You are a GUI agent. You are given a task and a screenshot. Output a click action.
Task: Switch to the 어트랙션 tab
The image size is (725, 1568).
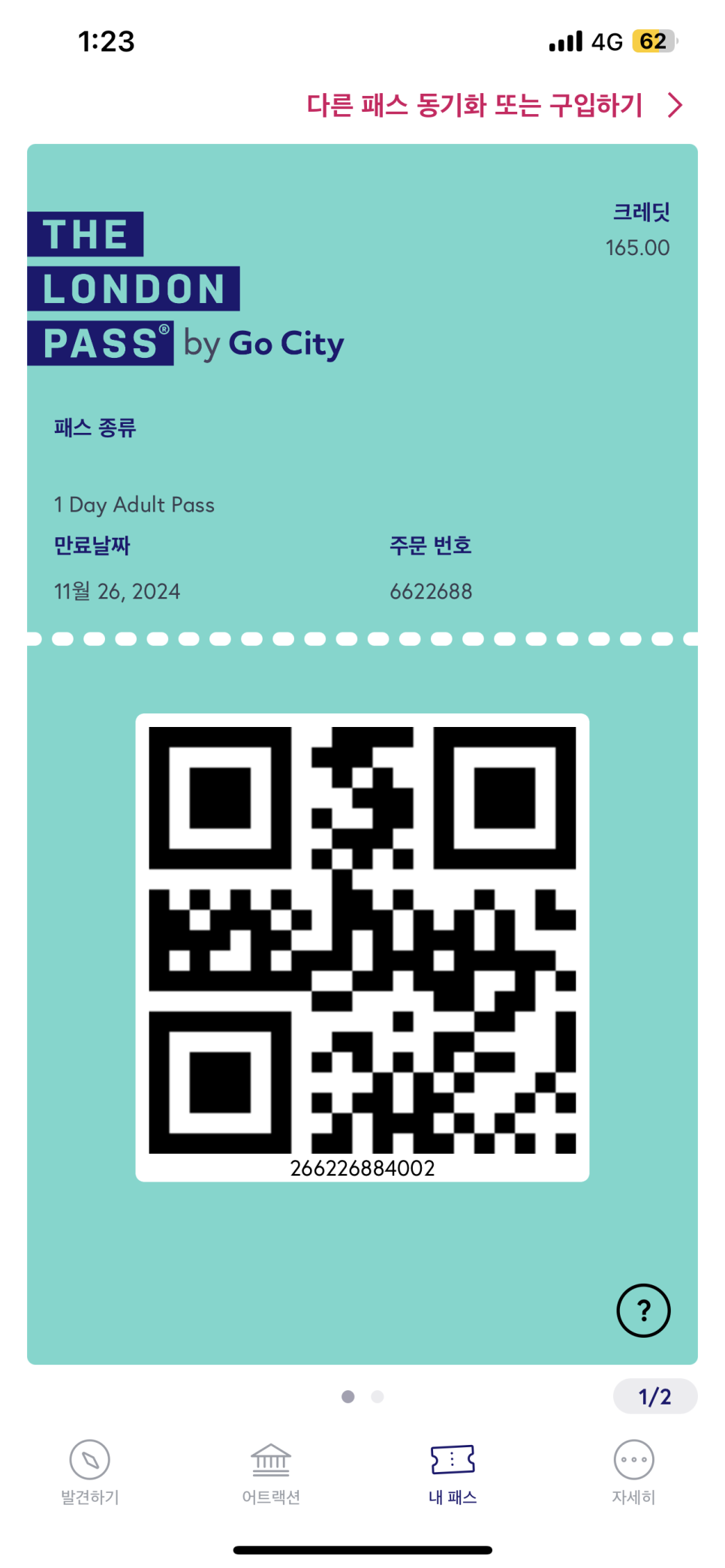point(271,1473)
